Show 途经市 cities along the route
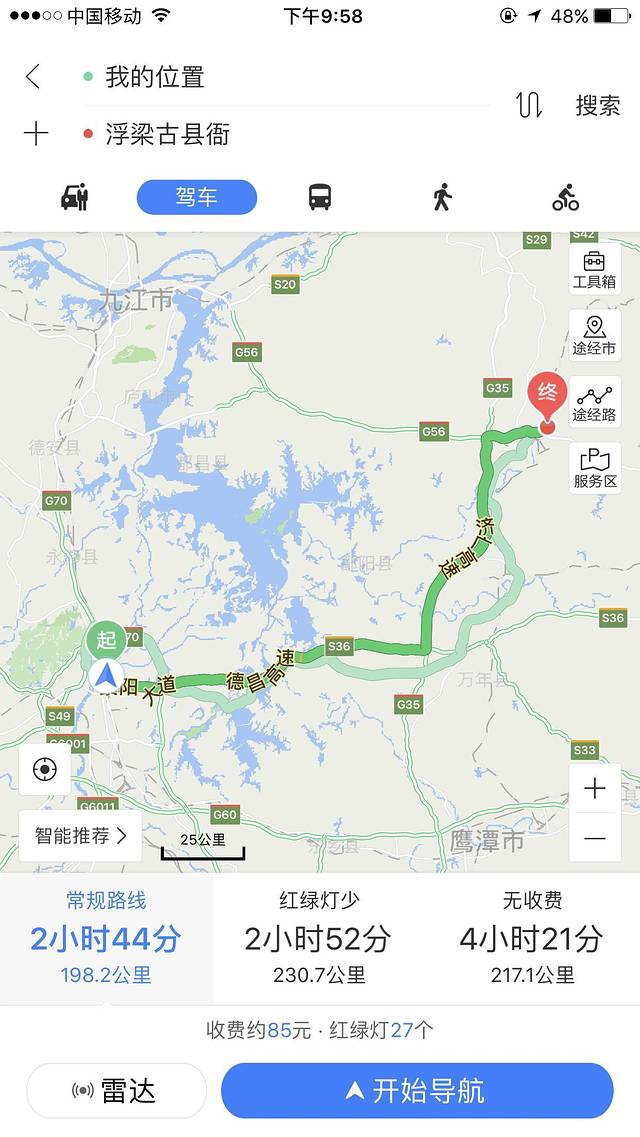This screenshot has height=1137, width=640. coord(594,335)
